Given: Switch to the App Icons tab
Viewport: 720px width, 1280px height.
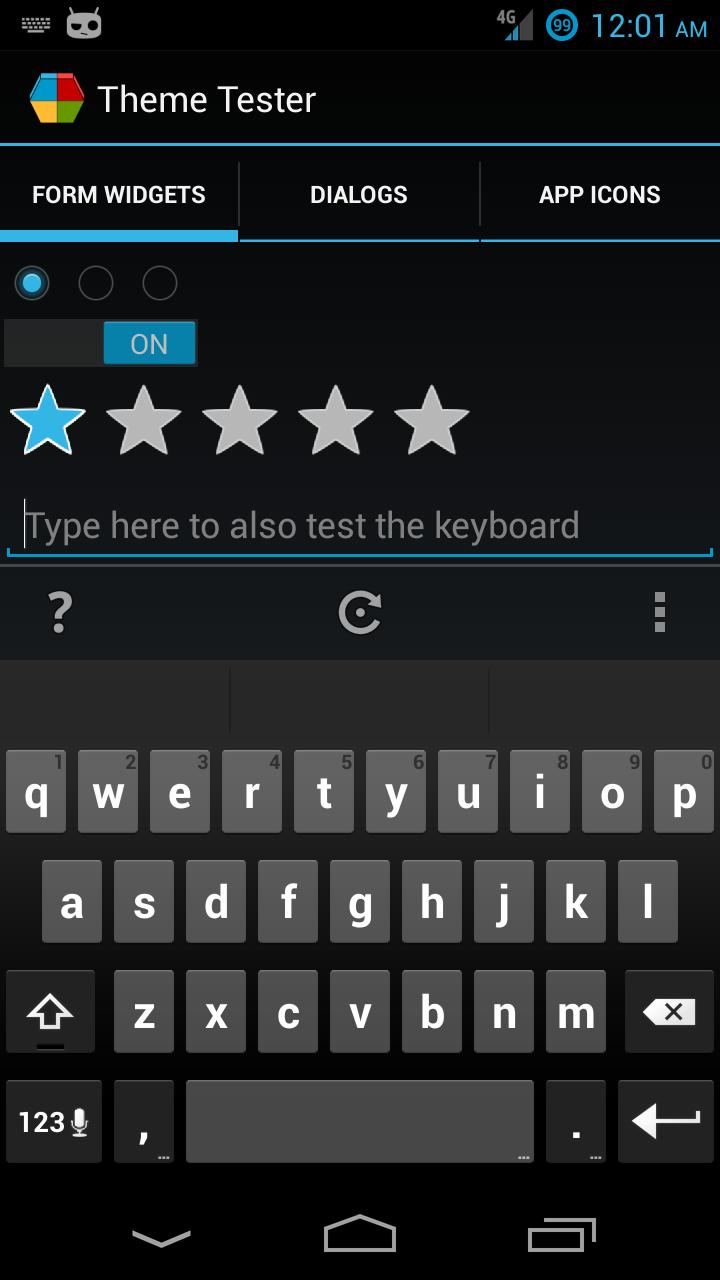Looking at the screenshot, I should (600, 195).
